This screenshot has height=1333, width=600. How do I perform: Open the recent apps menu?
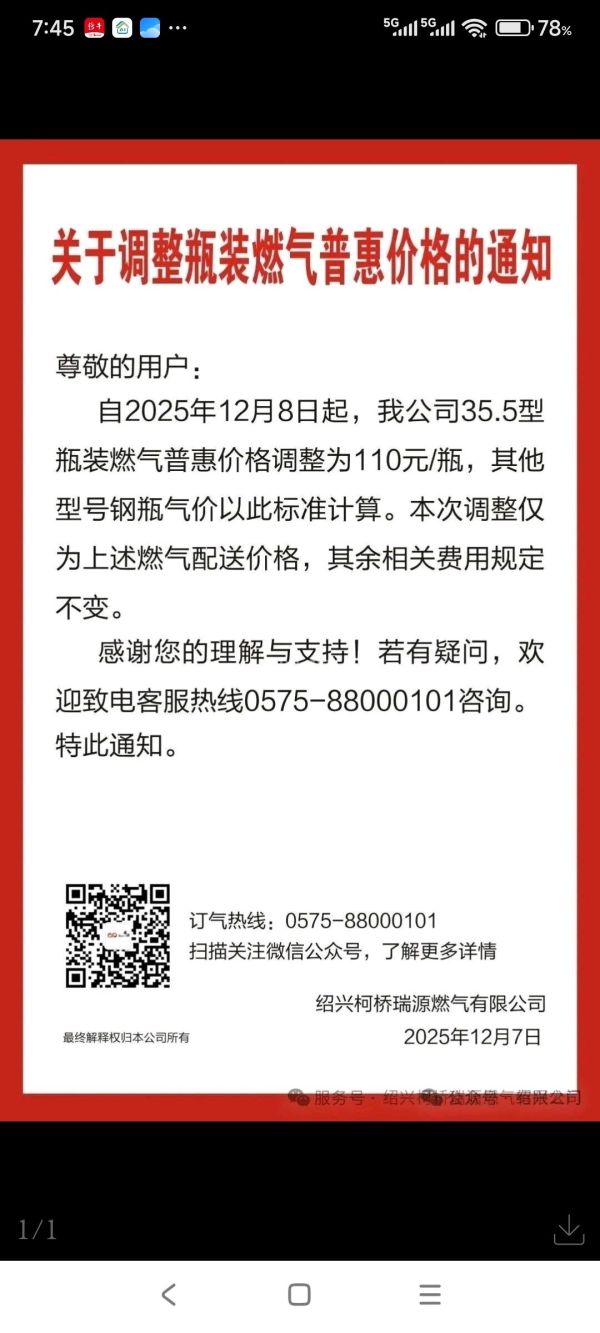pyautogui.click(x=430, y=1295)
